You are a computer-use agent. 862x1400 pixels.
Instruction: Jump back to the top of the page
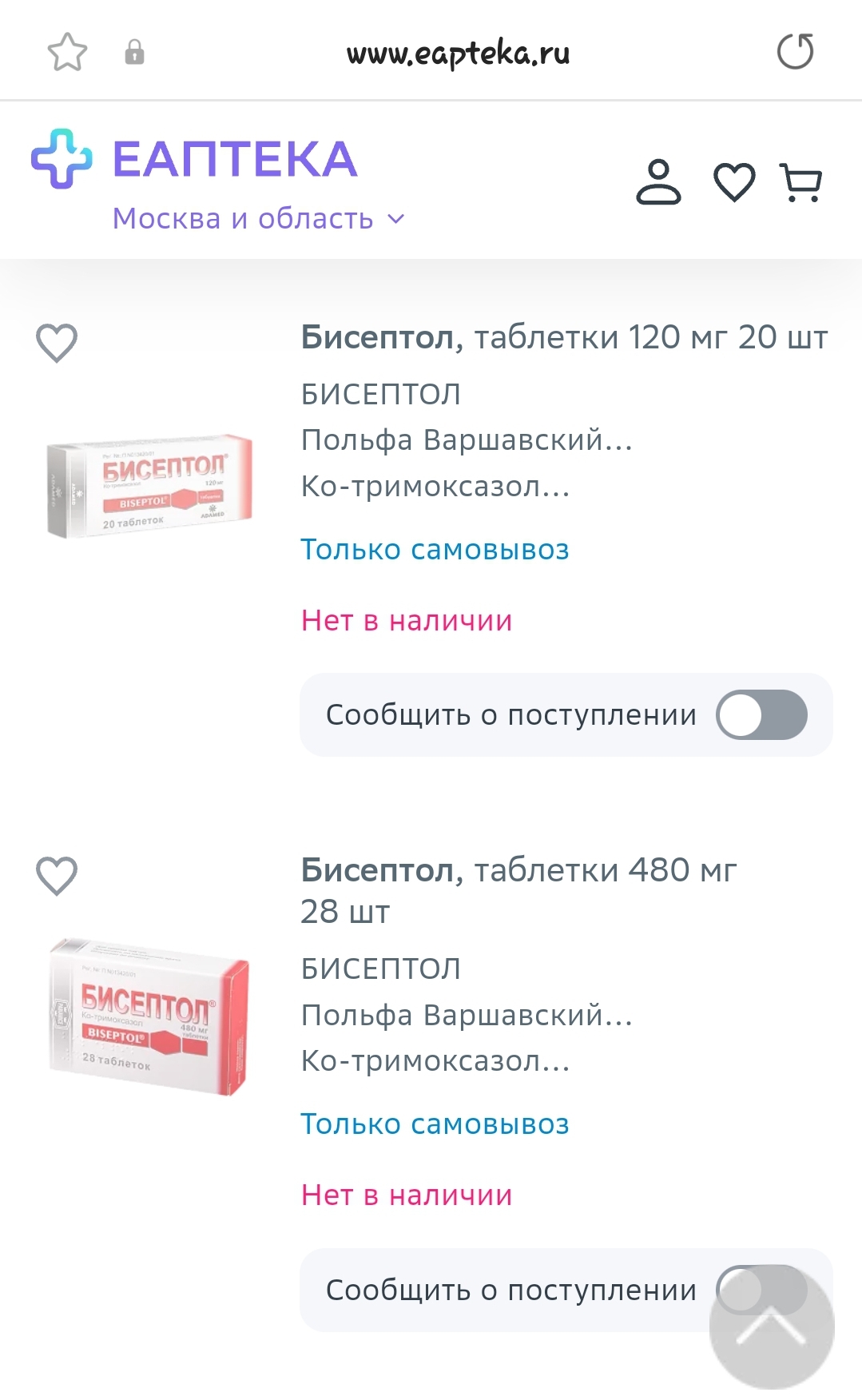771,1327
